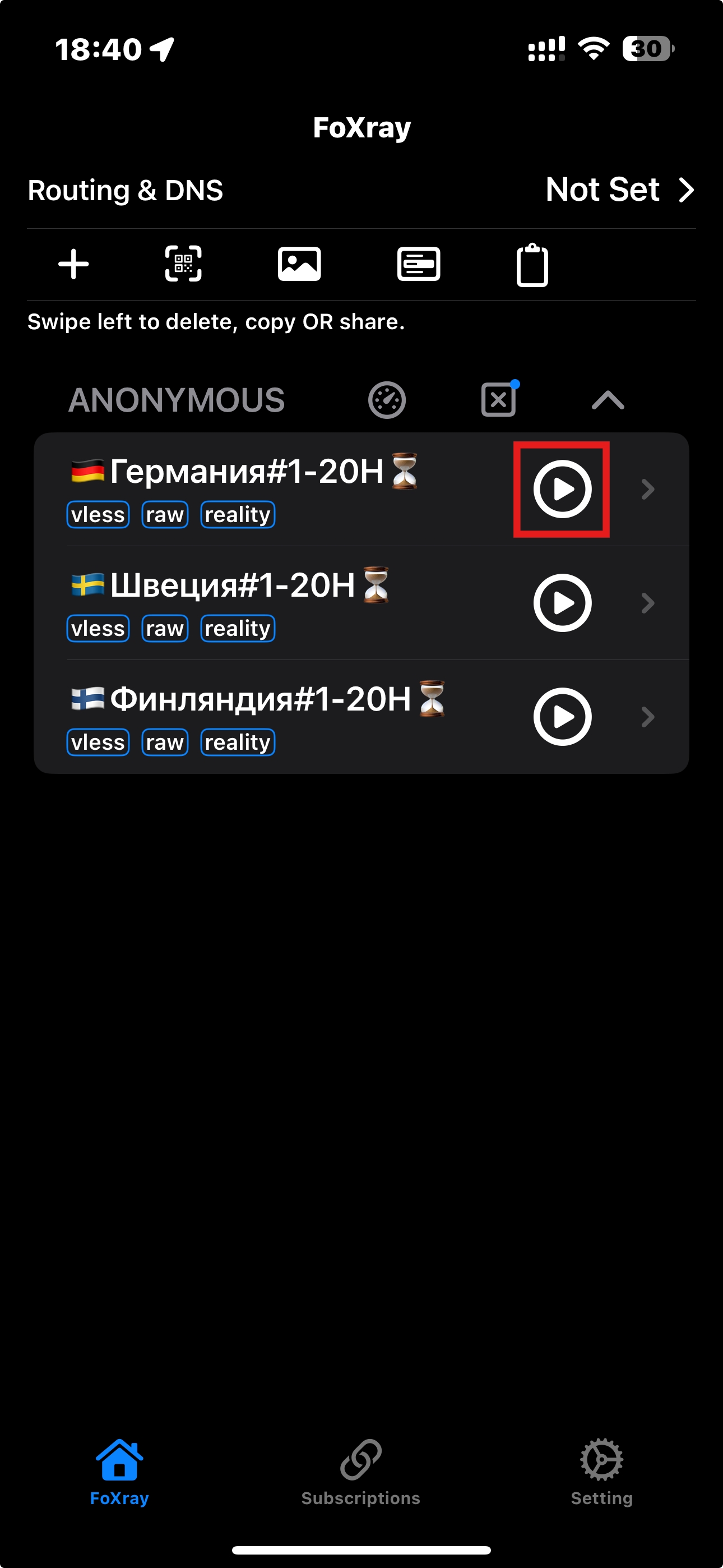Open details chevron for Финляндия#1-20H
Viewport: 723px width, 1568px height.
point(648,717)
